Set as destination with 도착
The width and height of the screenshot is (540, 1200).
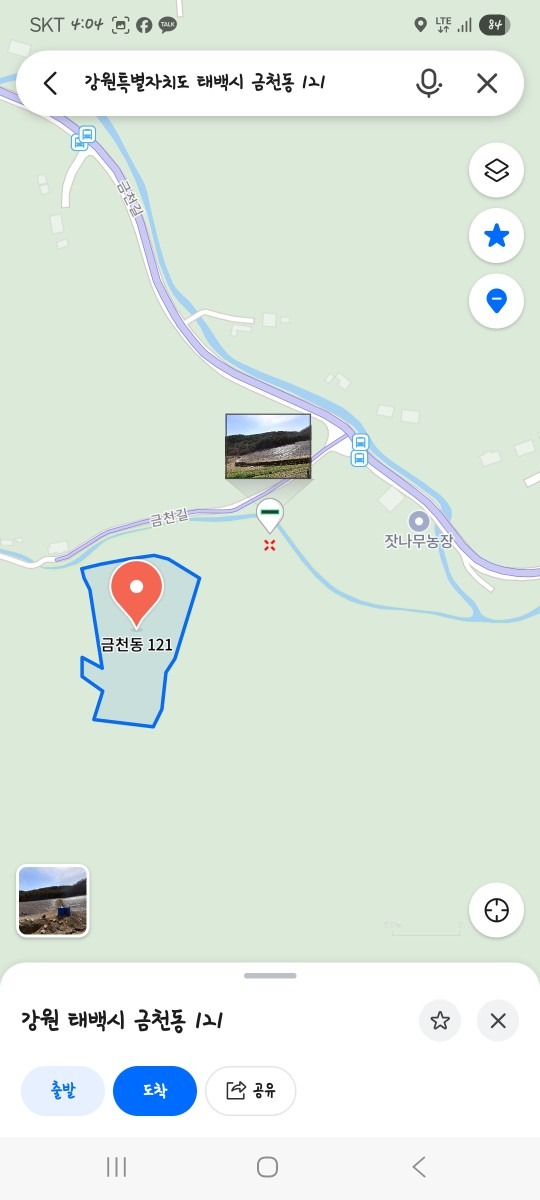155,1090
